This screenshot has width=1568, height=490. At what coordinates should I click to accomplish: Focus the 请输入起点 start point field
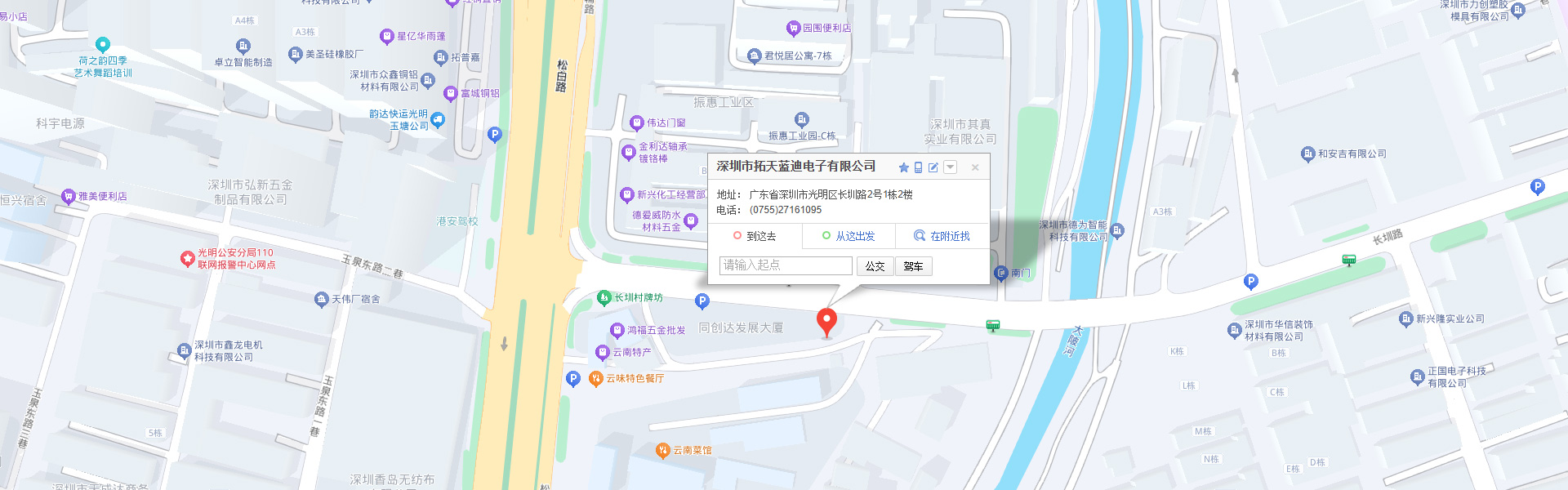click(x=786, y=265)
